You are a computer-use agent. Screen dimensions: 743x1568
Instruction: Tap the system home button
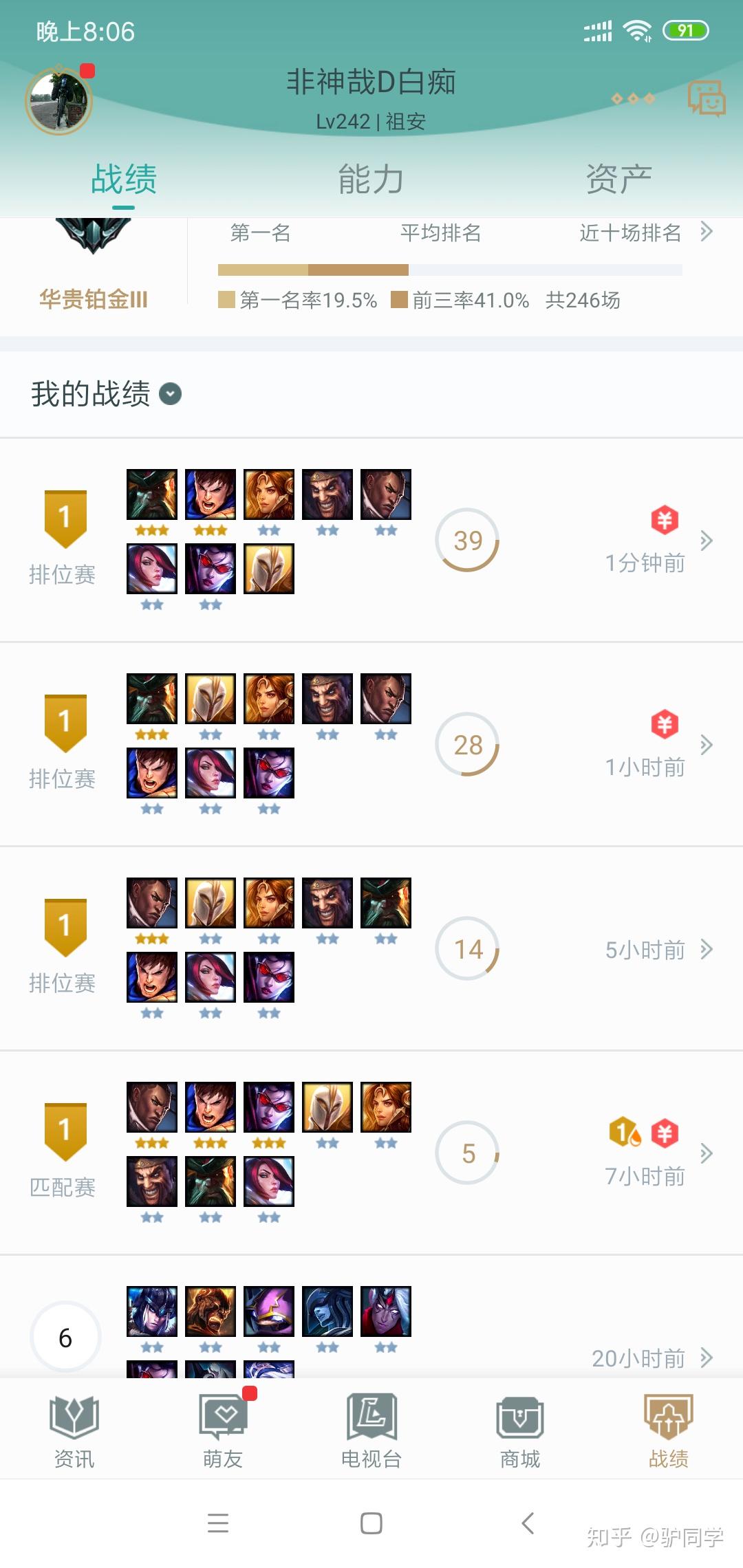coord(371,1523)
